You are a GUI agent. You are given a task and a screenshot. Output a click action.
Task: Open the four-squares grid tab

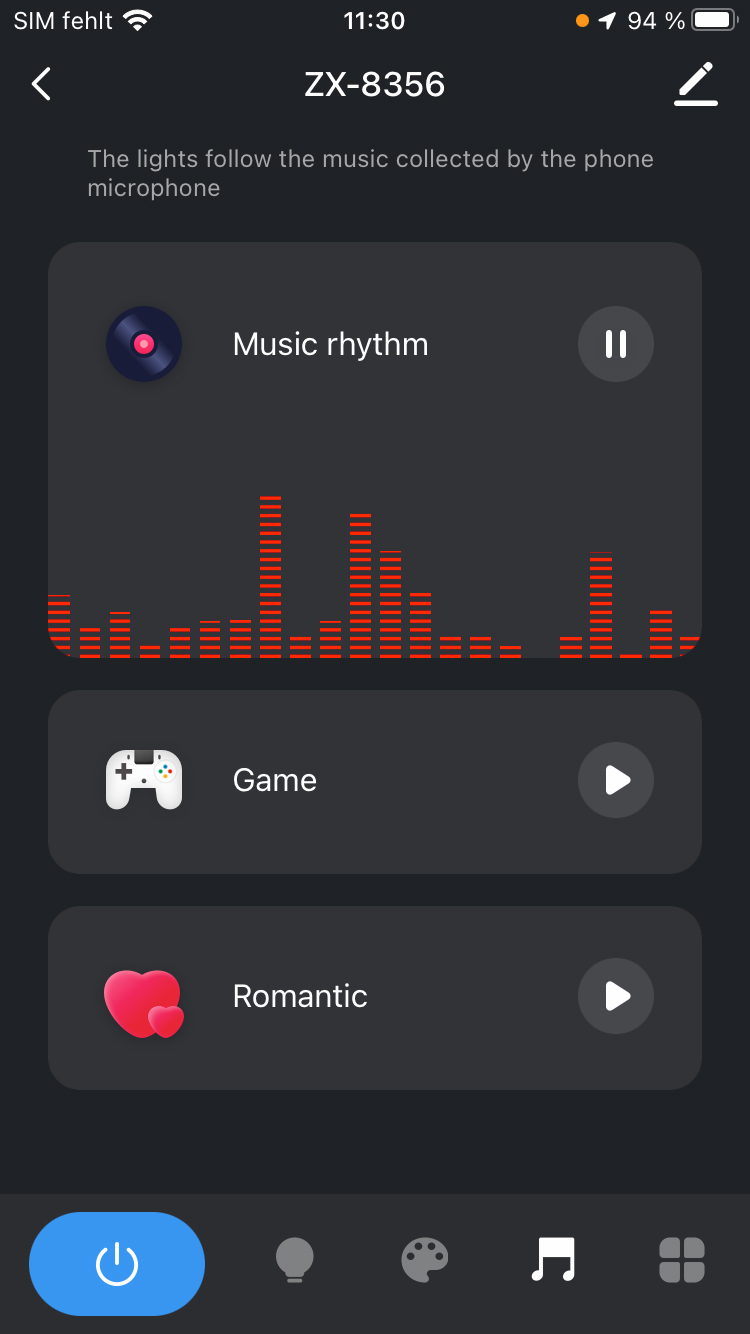[682, 1260]
